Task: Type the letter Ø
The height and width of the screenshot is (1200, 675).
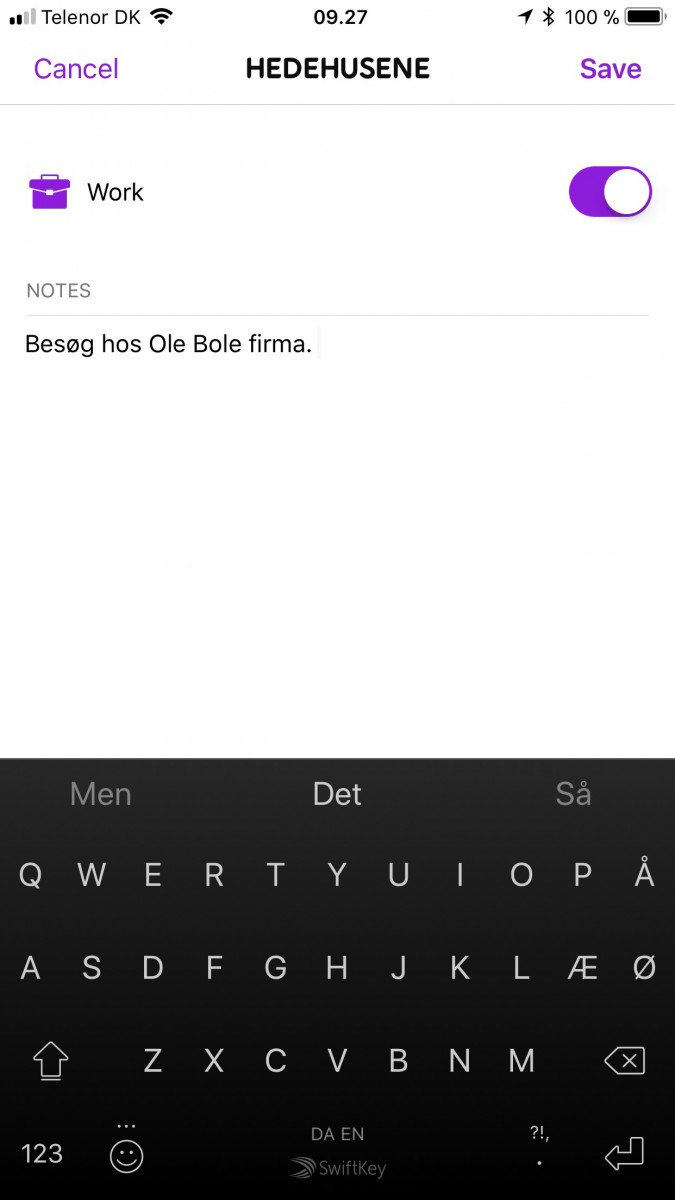Action: [645, 968]
